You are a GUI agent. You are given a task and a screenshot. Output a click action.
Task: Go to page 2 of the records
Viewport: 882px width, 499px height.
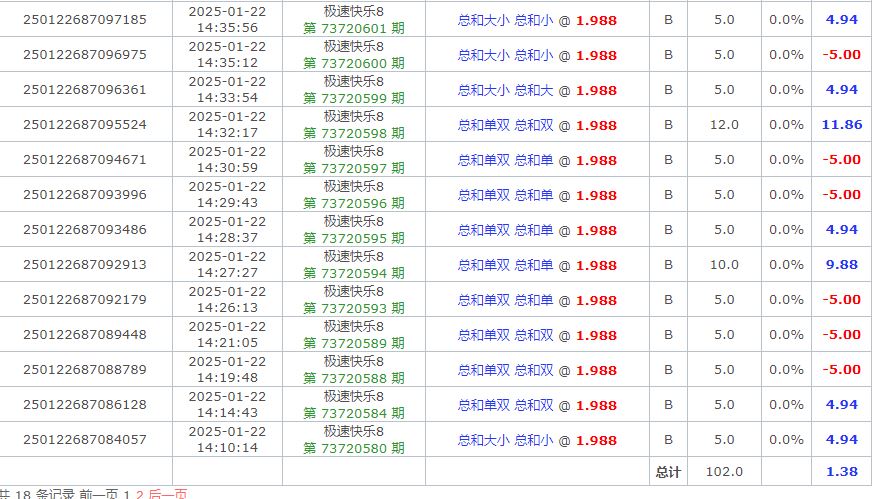tap(139, 494)
